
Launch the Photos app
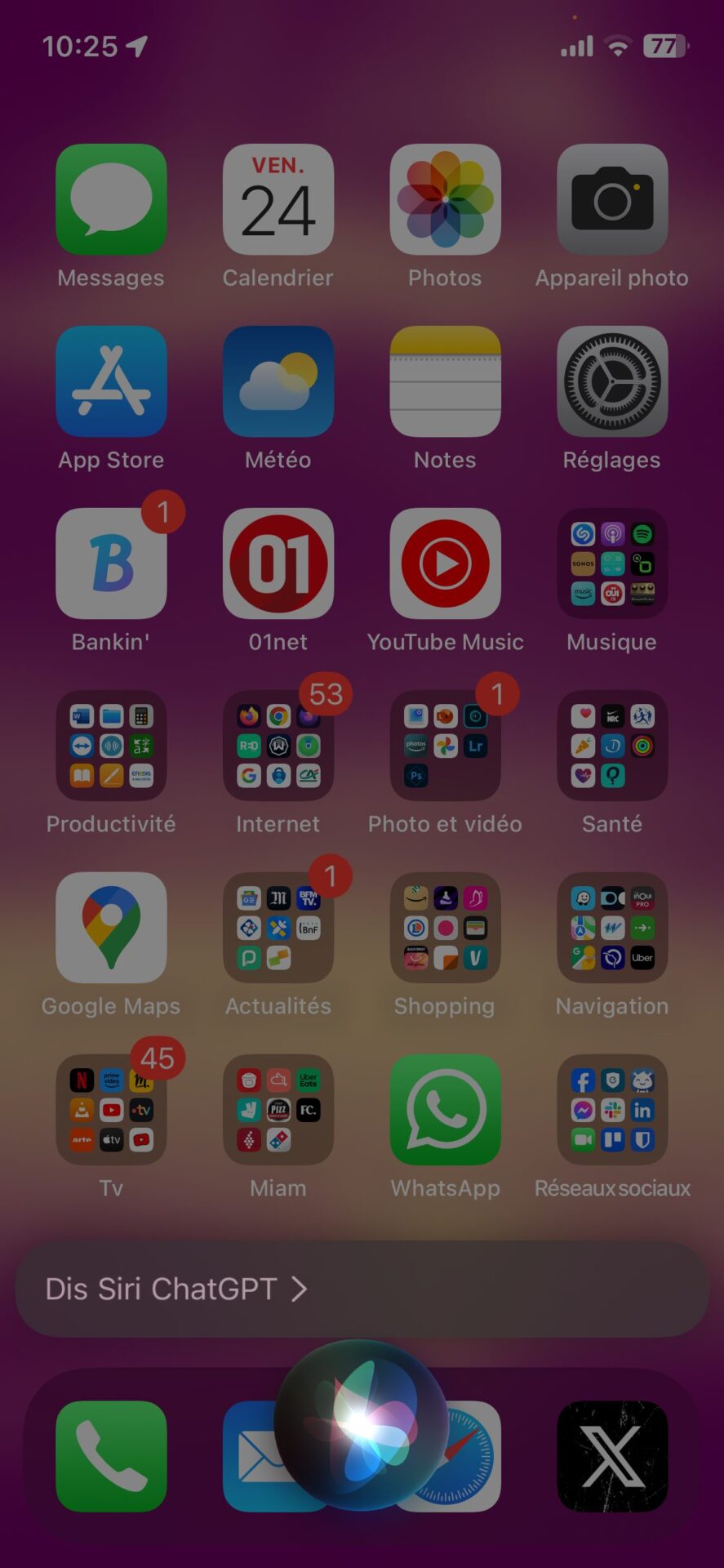[x=445, y=199]
